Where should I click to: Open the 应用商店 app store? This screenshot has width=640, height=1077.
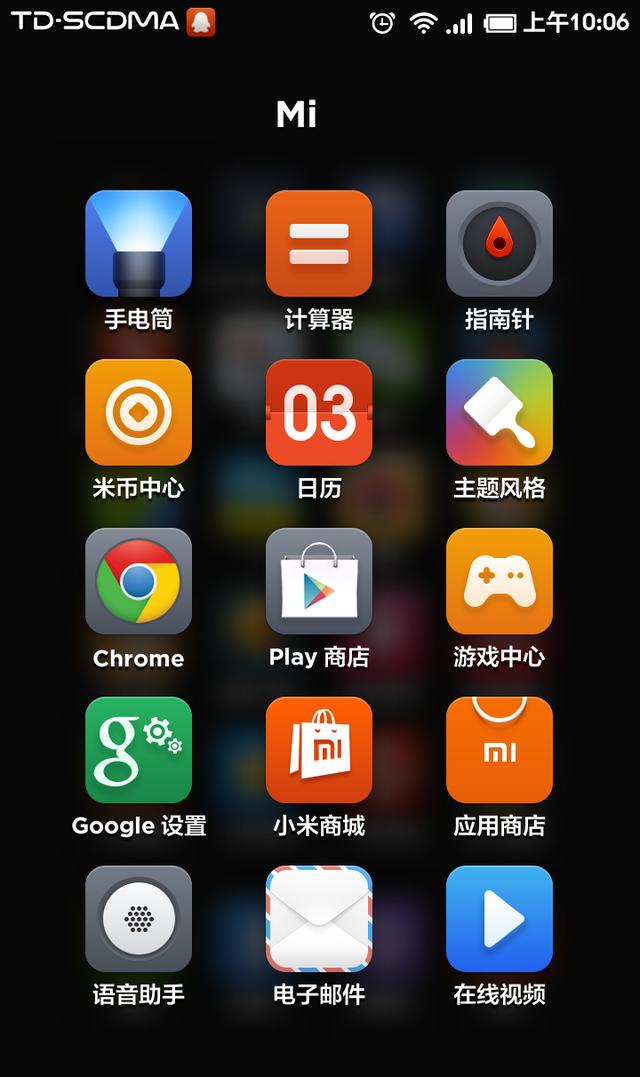(x=499, y=750)
